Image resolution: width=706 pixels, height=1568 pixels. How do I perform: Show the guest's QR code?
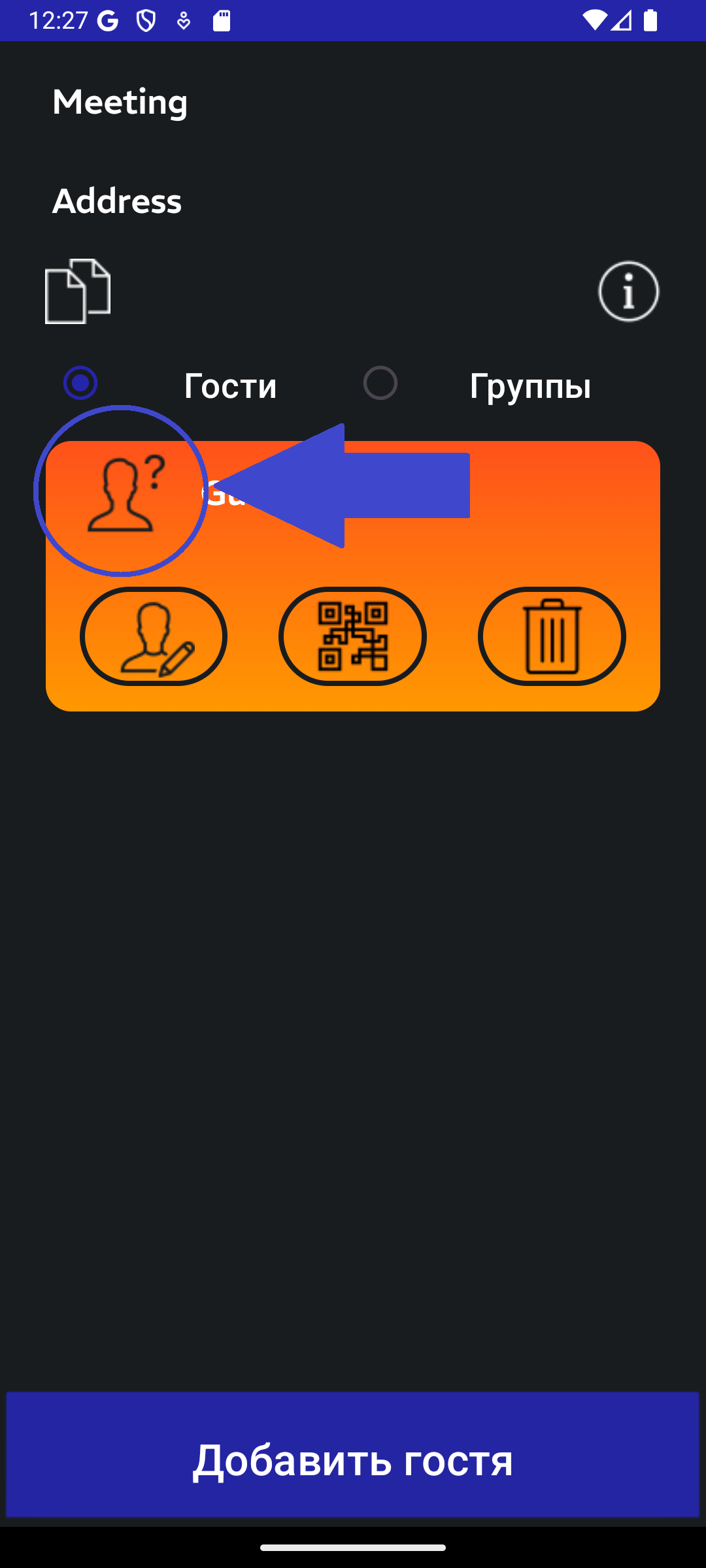coord(352,636)
